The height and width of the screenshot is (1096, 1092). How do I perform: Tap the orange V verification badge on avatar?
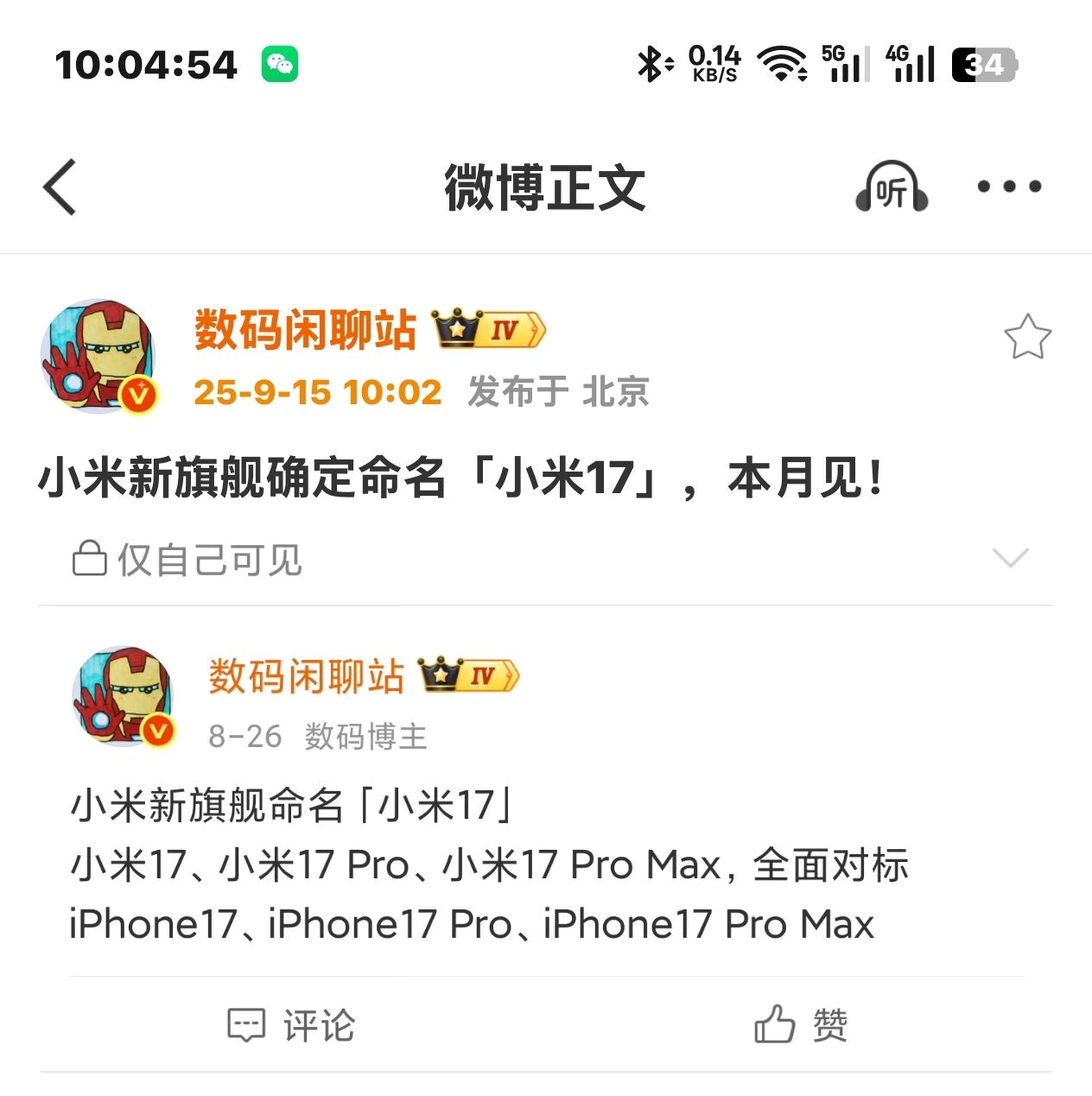click(x=136, y=396)
